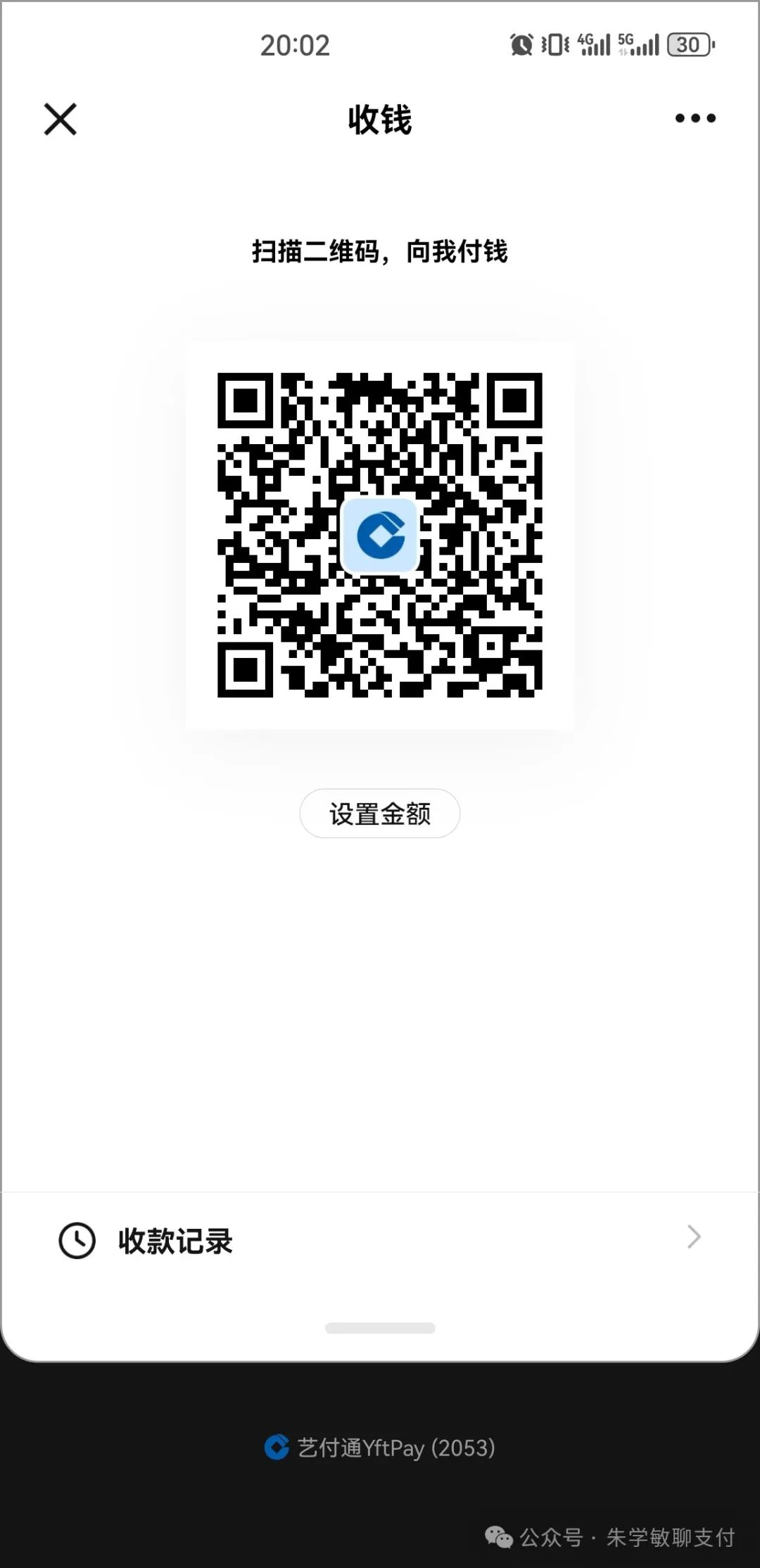Viewport: 760px width, 1568px height.
Task: Close the 收钱 page with the X
Action: [x=59, y=118]
